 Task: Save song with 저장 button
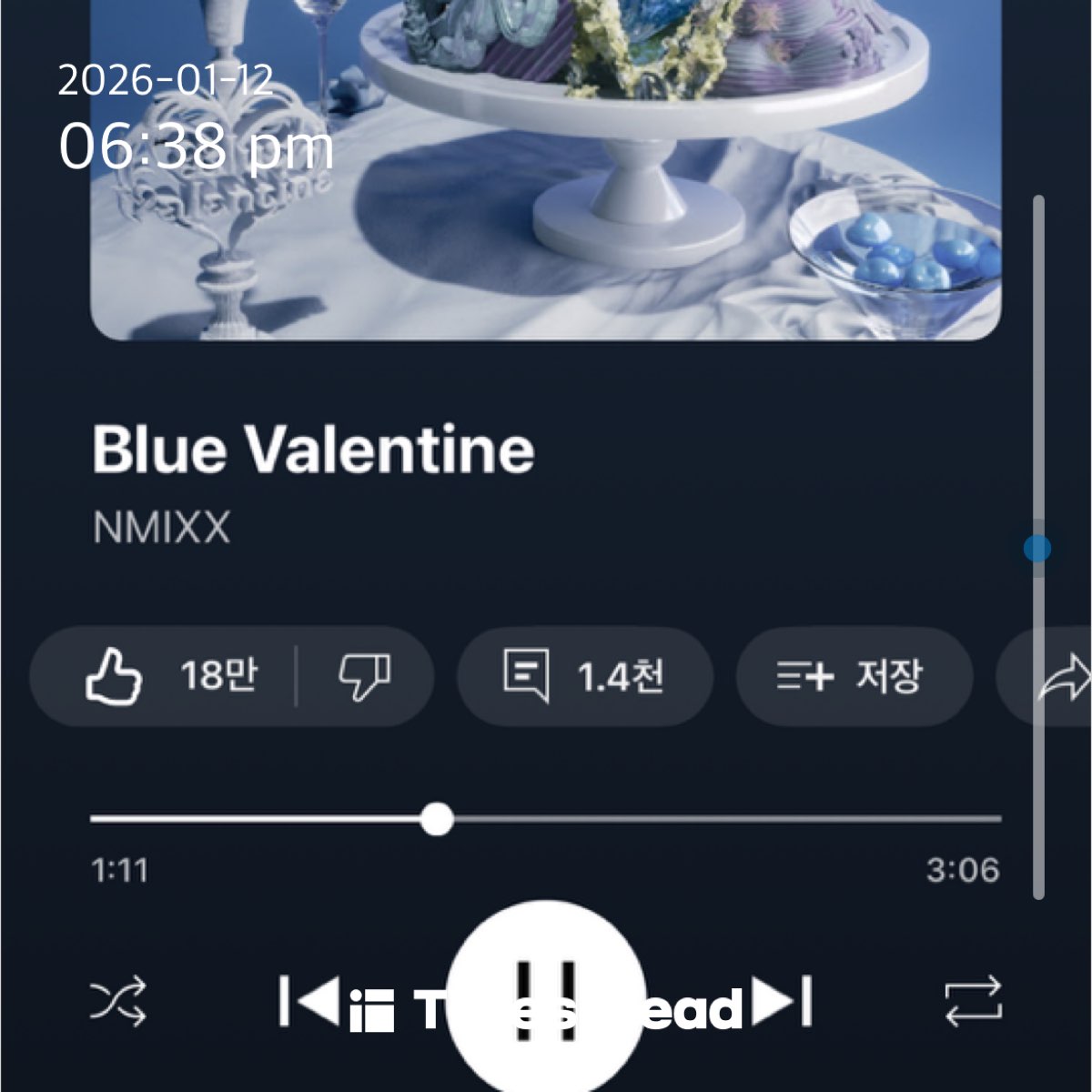853,676
